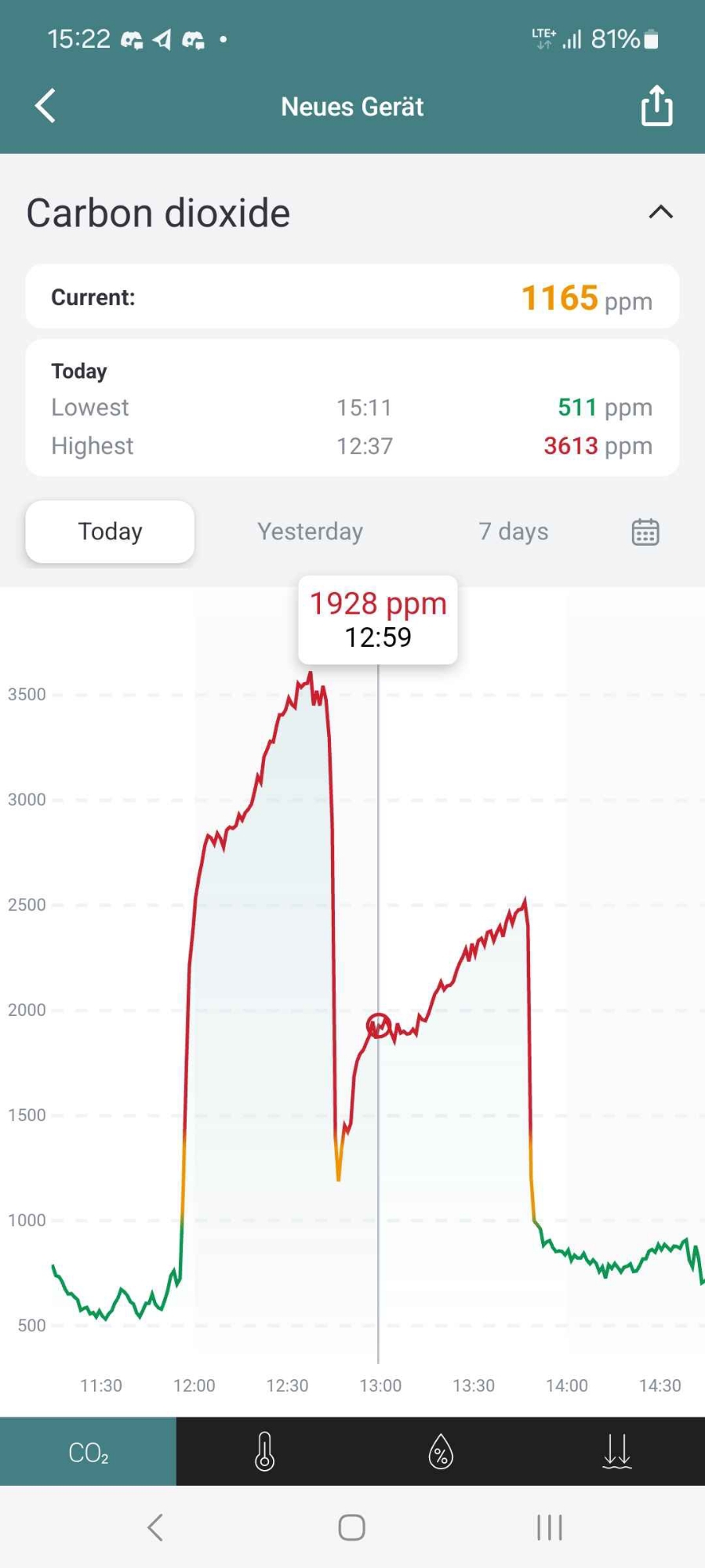The width and height of the screenshot is (705, 1568).
Task: Show the 7 days chart
Action: coord(513,532)
